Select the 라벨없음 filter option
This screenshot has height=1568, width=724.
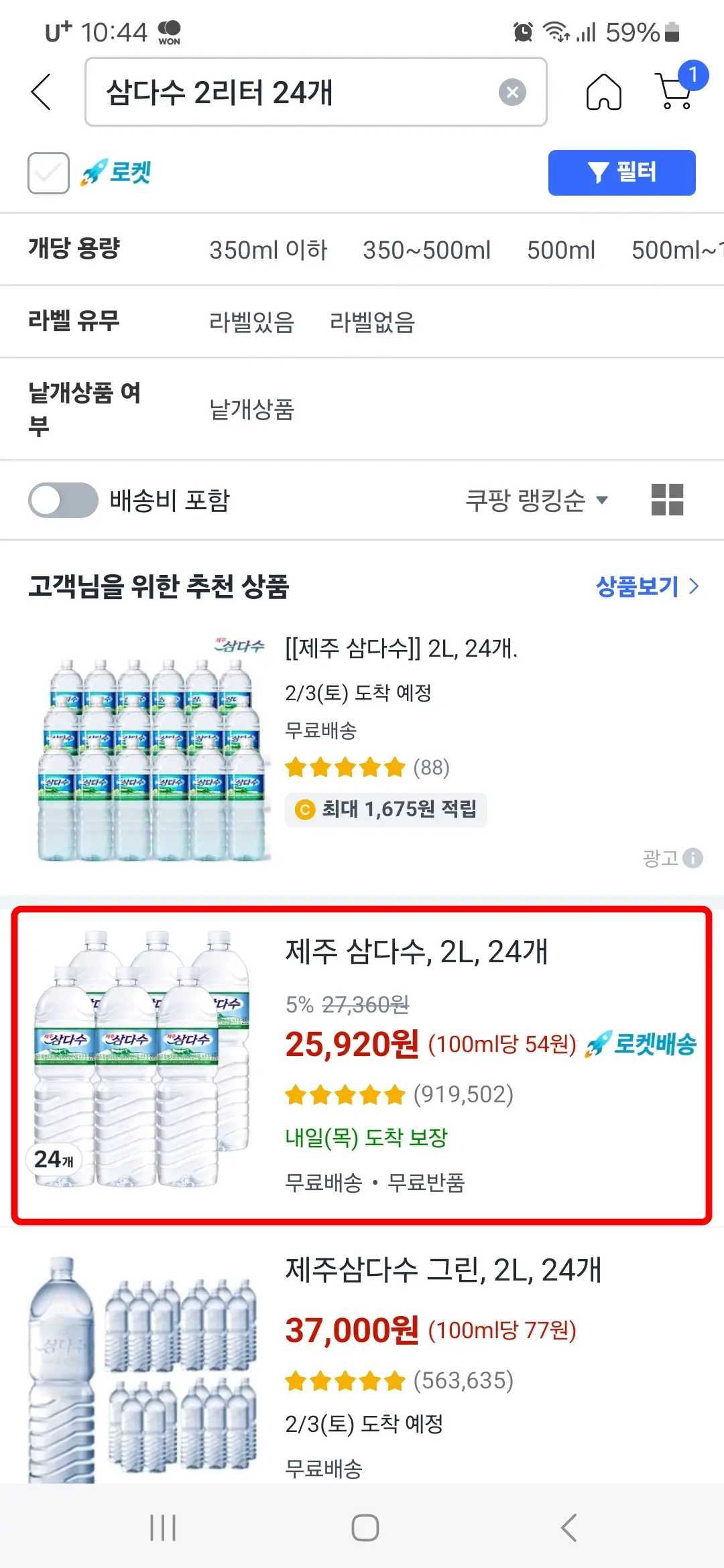(372, 322)
